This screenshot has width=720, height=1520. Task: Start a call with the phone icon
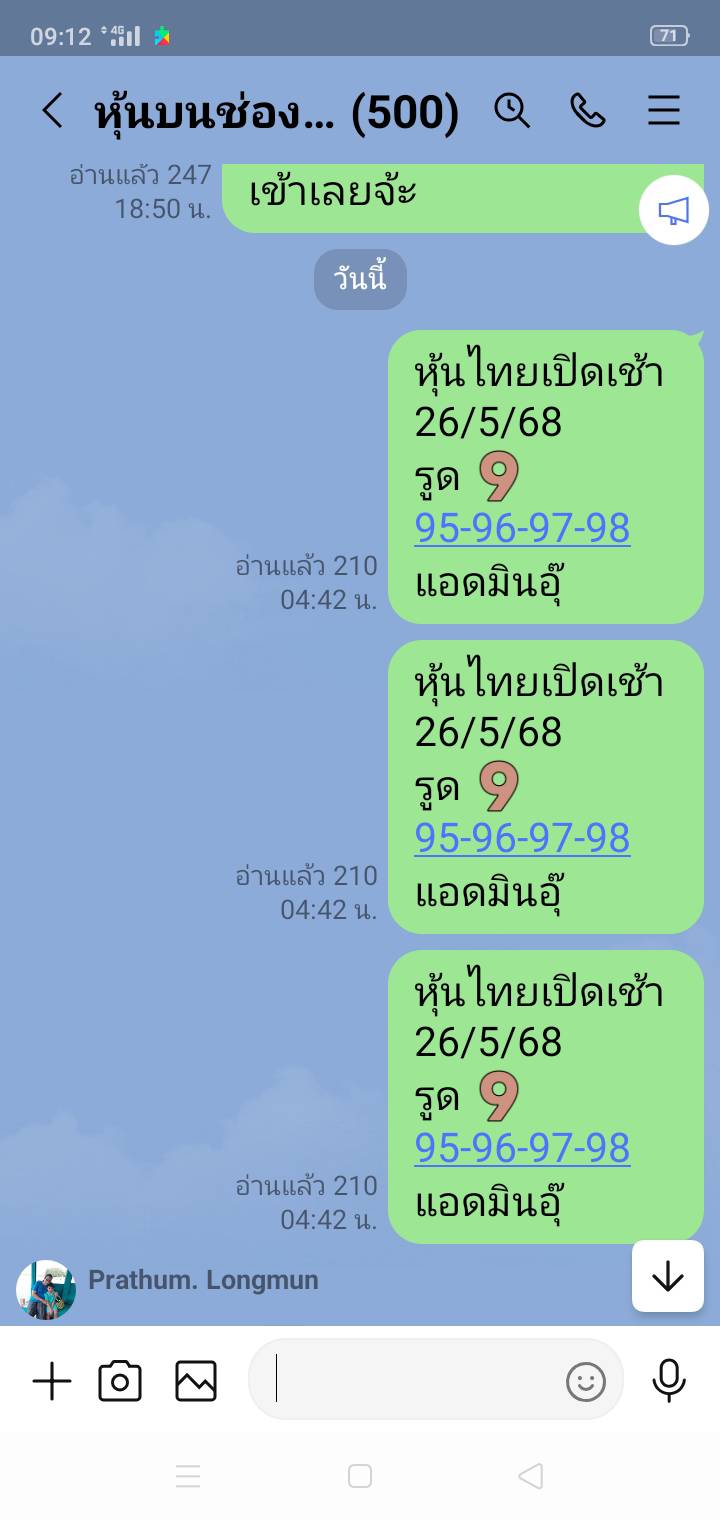(x=588, y=111)
